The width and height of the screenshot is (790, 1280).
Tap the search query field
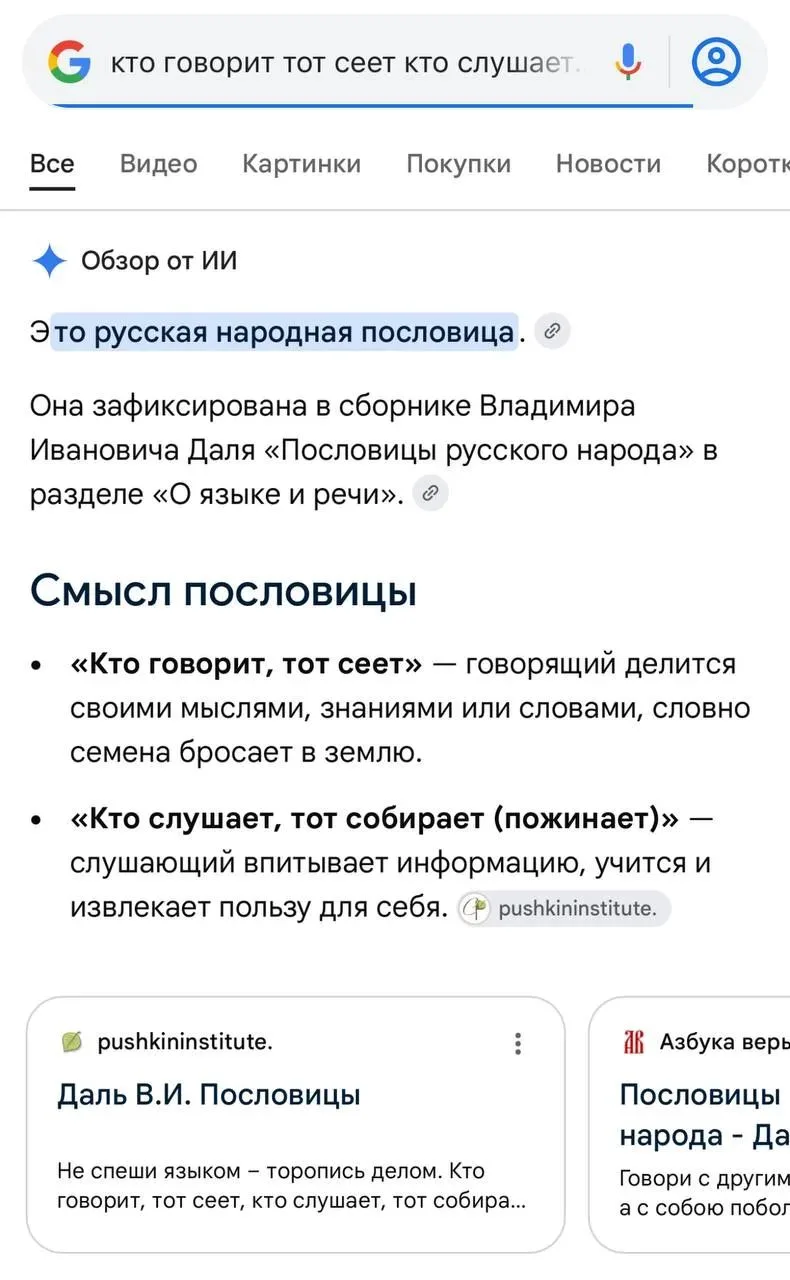click(346, 64)
